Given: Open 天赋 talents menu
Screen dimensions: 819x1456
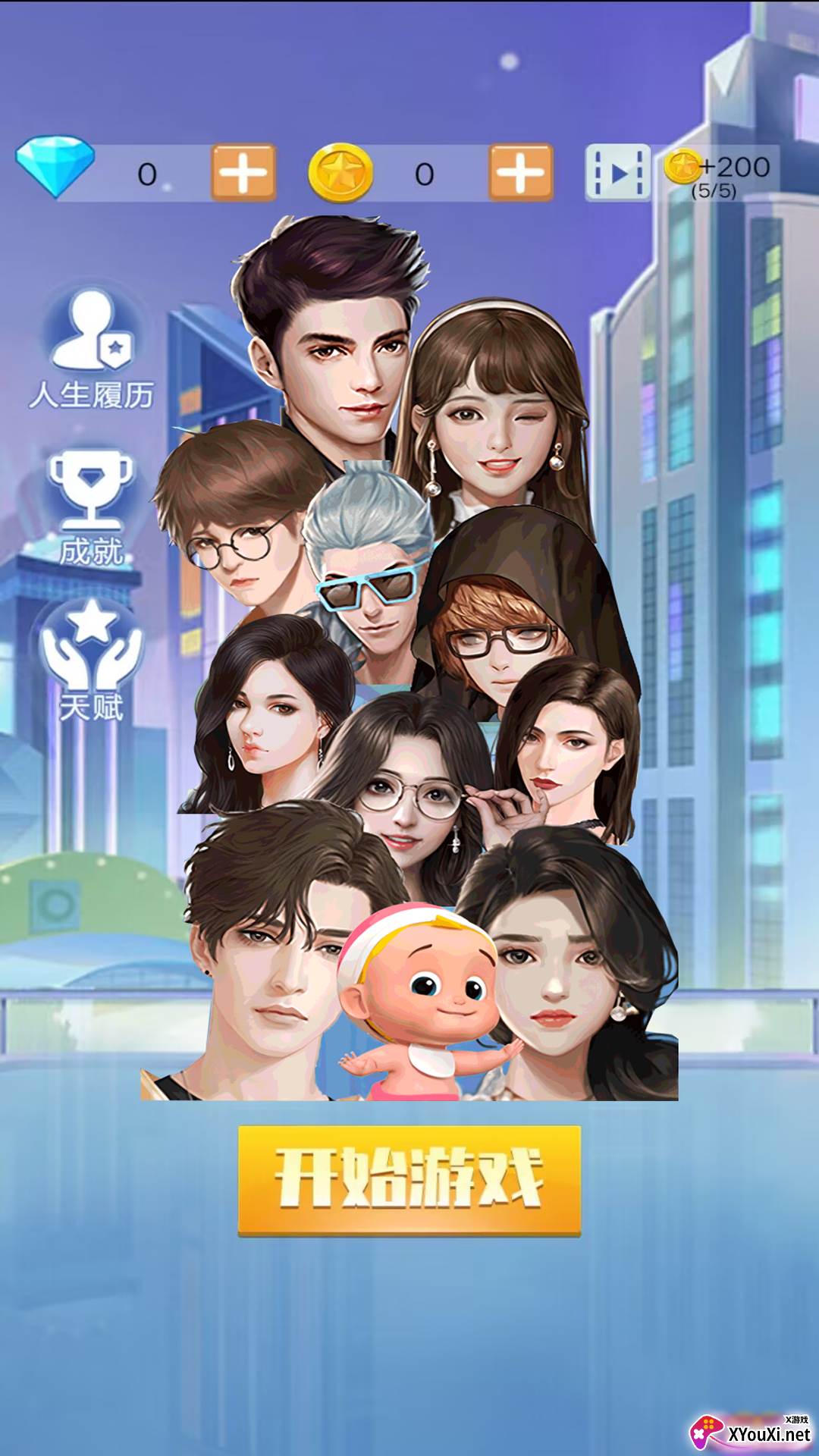Looking at the screenshot, I should 92,659.
